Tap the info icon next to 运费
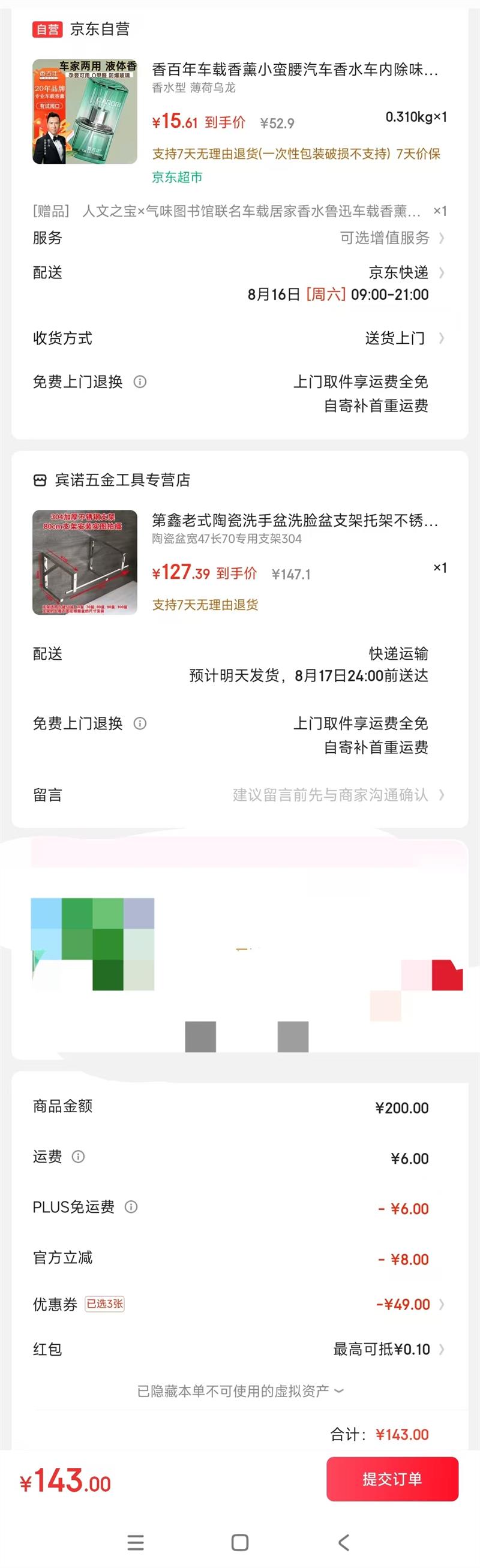This screenshot has width=480, height=1568. coord(78,1156)
